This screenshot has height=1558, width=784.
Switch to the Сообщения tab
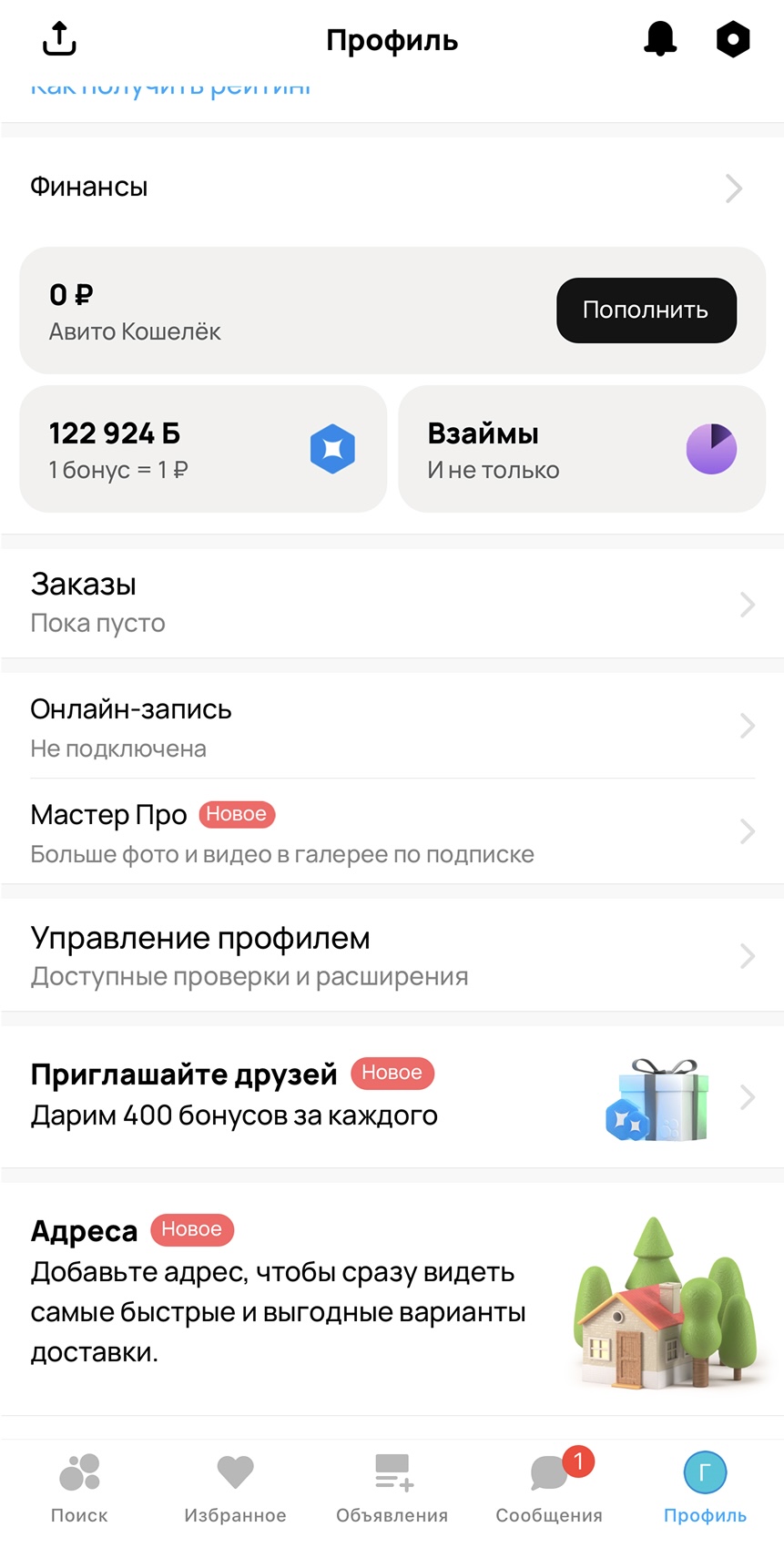coord(549,1487)
